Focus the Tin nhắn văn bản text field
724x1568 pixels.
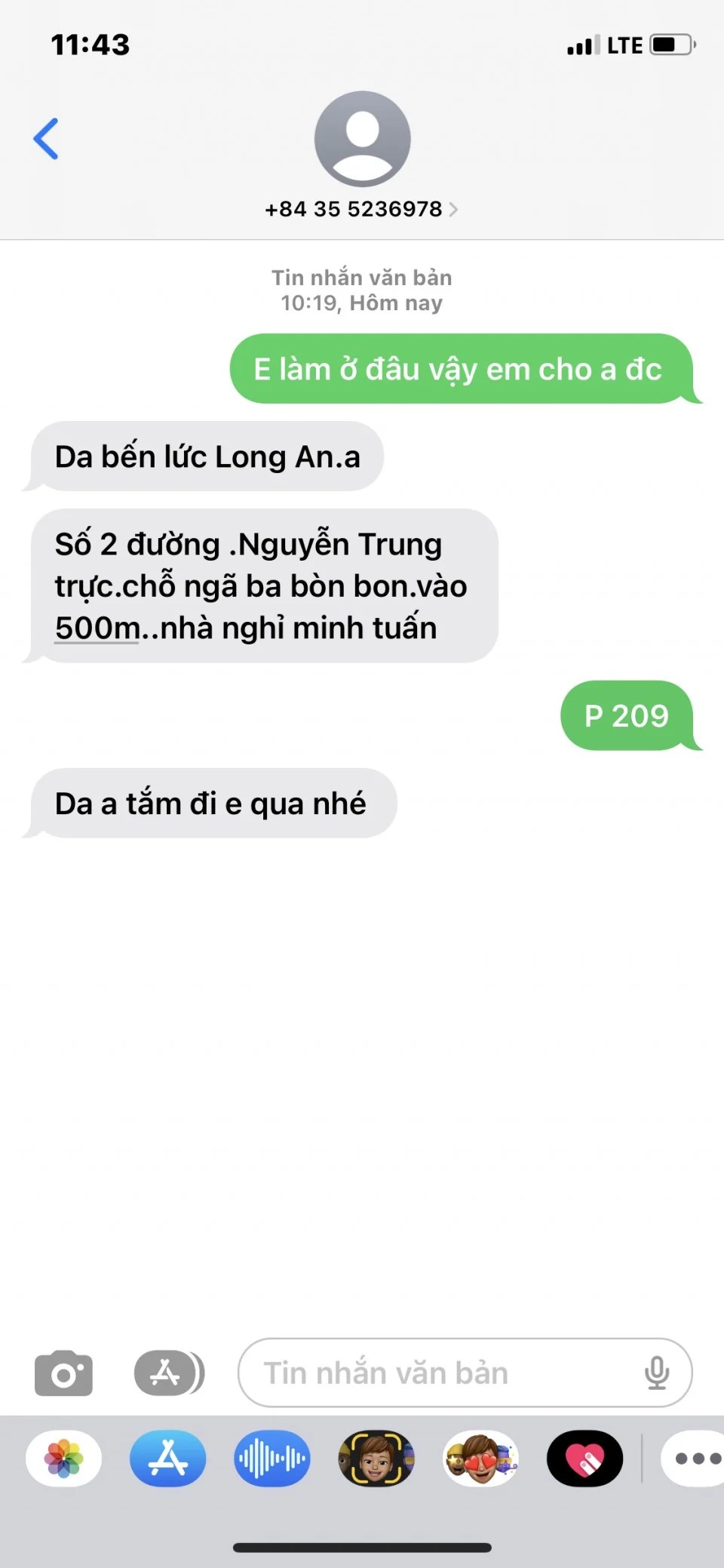[445, 1373]
